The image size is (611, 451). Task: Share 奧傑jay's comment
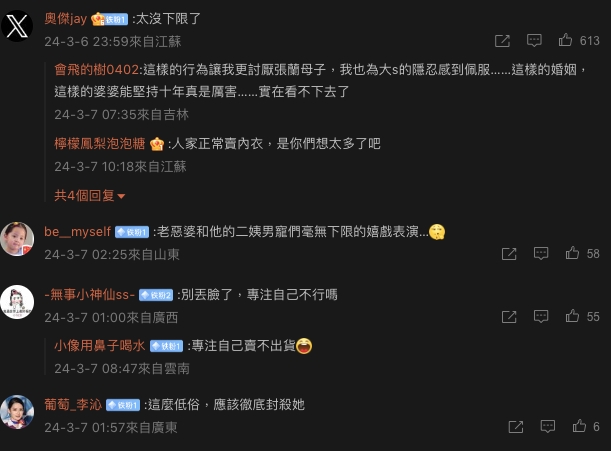pyautogui.click(x=502, y=41)
